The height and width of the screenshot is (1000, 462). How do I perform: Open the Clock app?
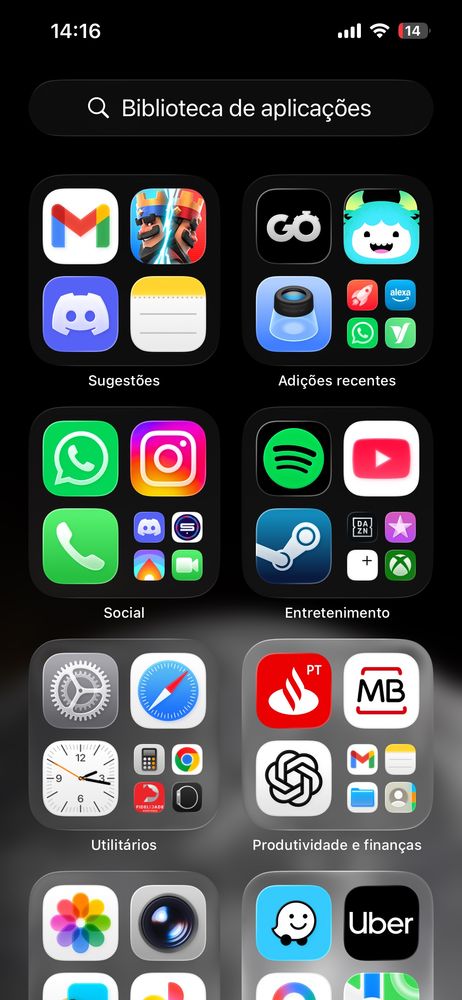(80, 778)
